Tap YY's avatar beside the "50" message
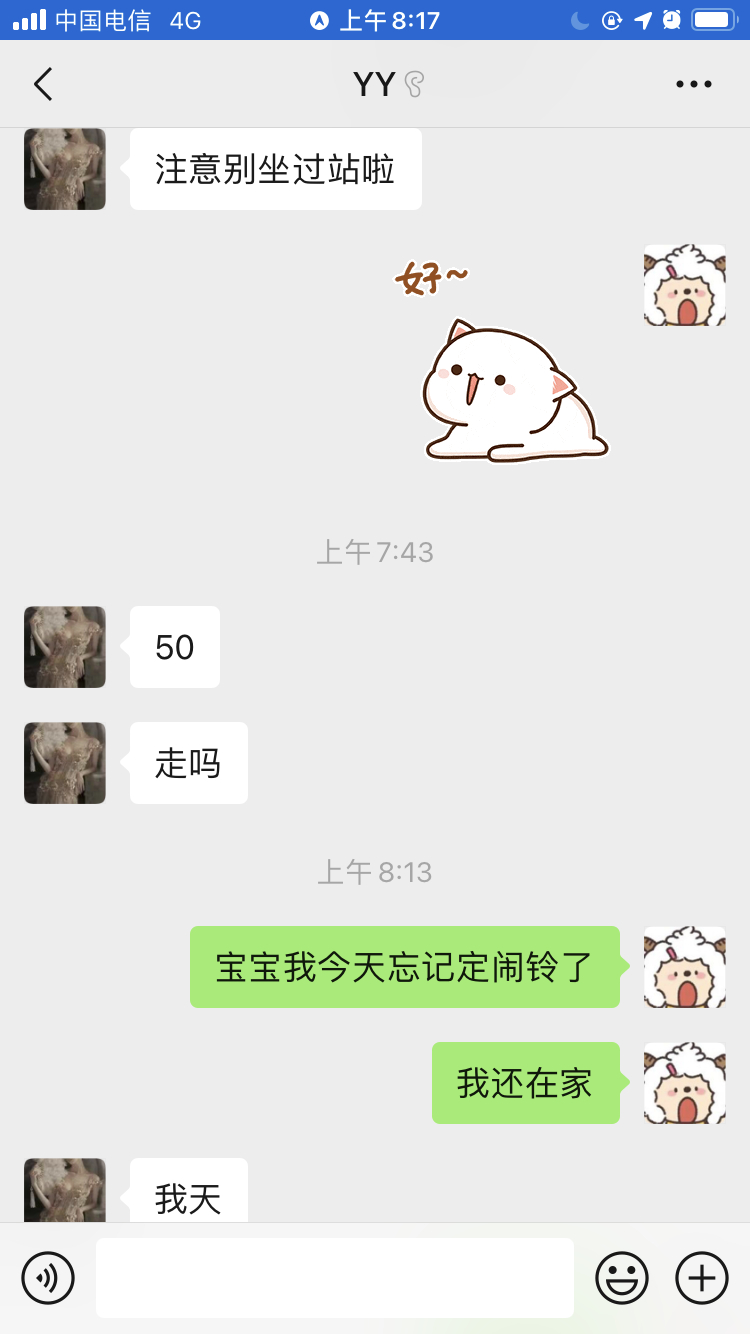The image size is (750, 1334). [x=65, y=647]
